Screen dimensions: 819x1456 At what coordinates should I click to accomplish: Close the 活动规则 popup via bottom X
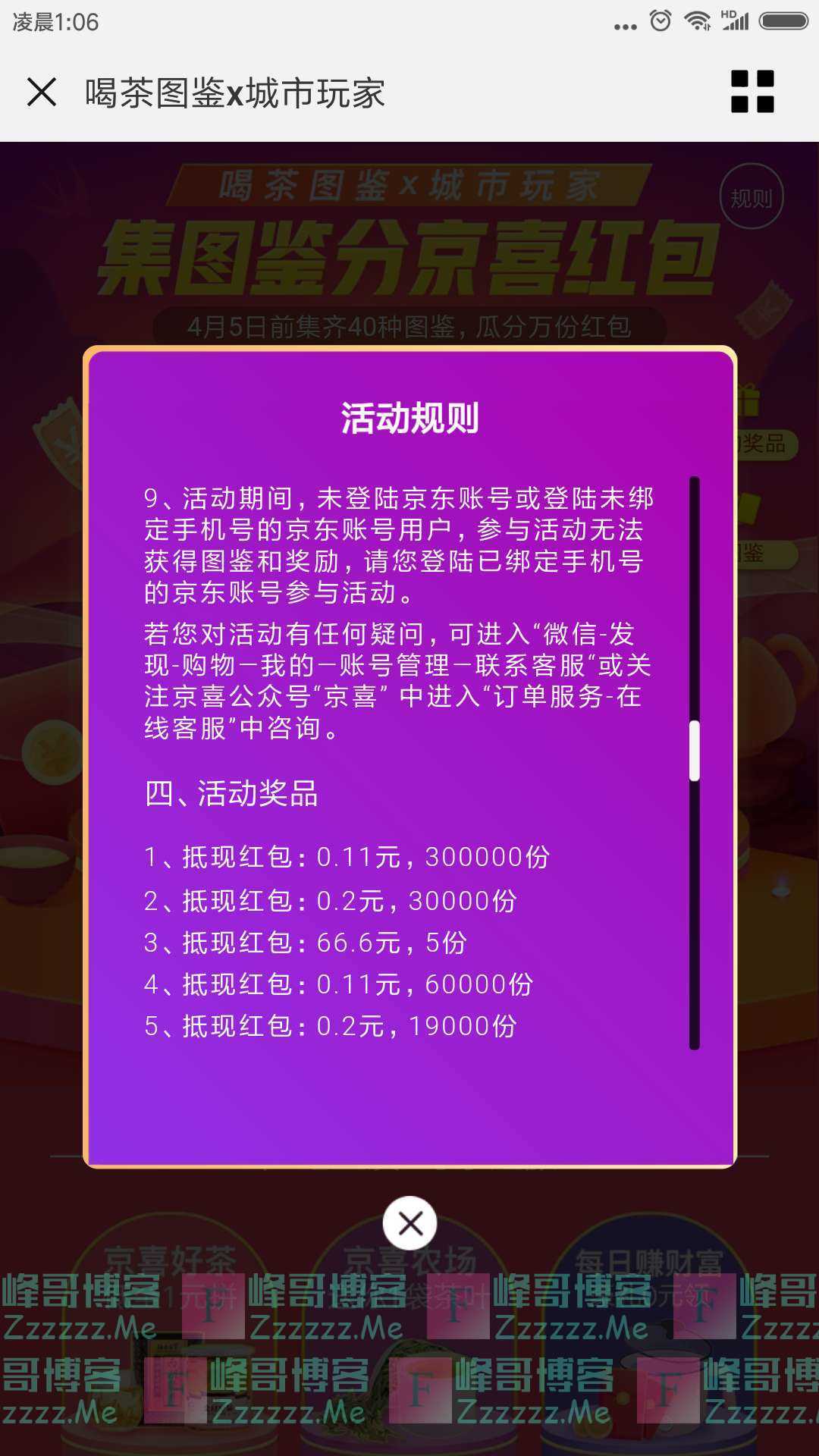coord(409,1223)
